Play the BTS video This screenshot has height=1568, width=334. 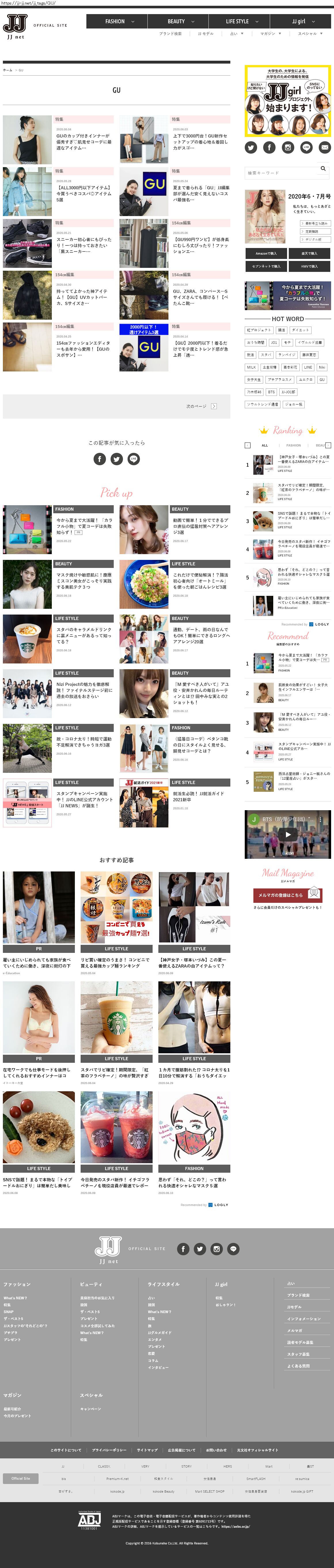288,835
